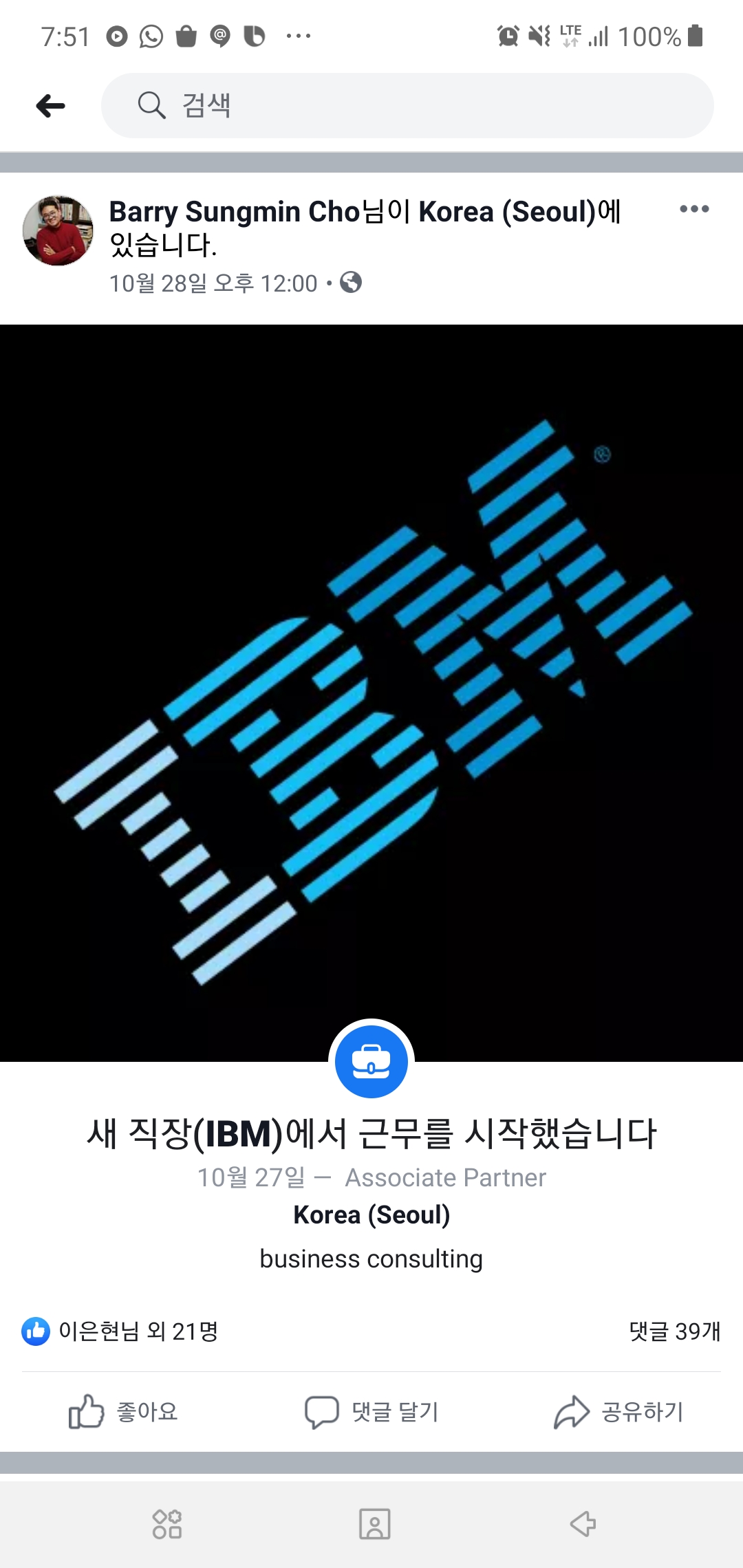The image size is (743, 1568).
Task: Open the four-shapes icon in bottom bar
Action: [x=167, y=1524]
